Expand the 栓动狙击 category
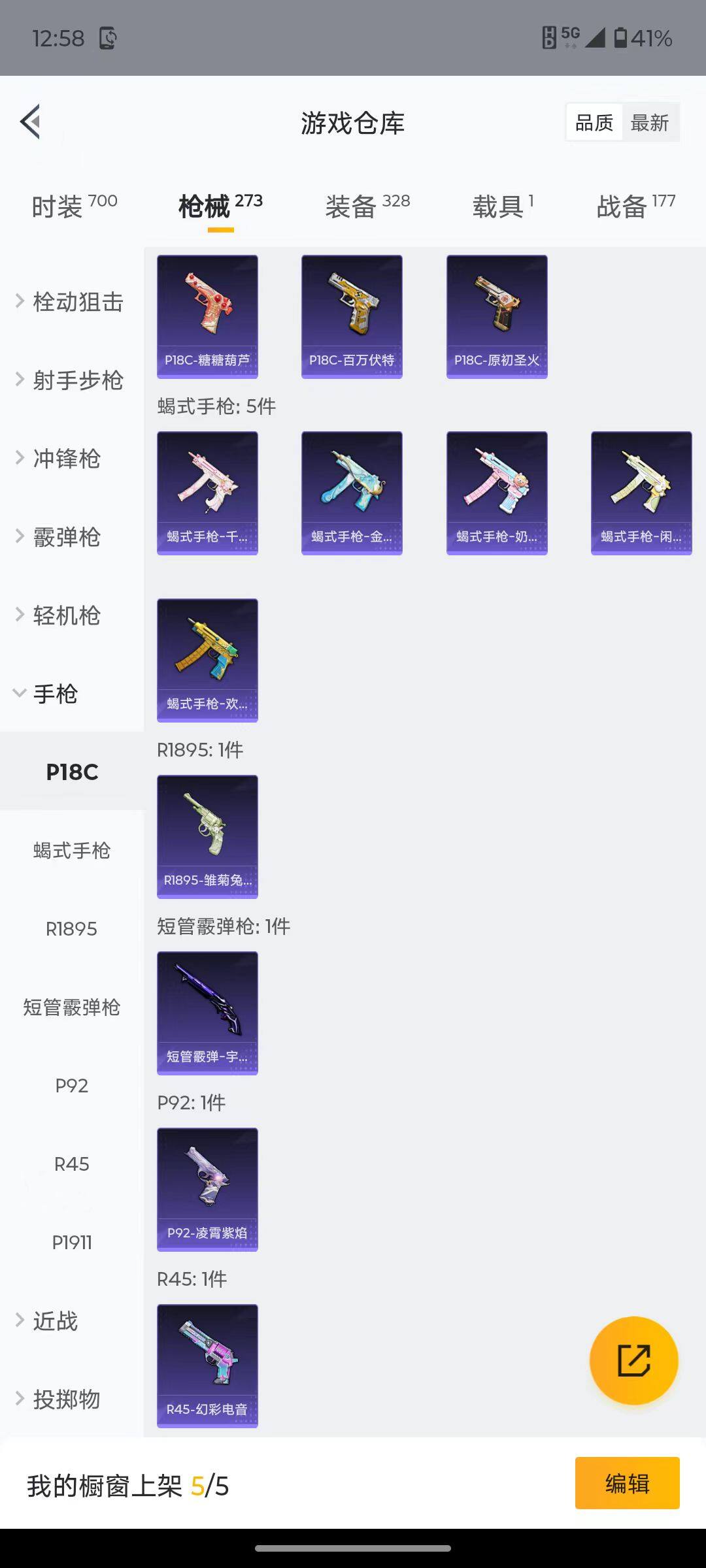The height and width of the screenshot is (1568, 706). [78, 302]
